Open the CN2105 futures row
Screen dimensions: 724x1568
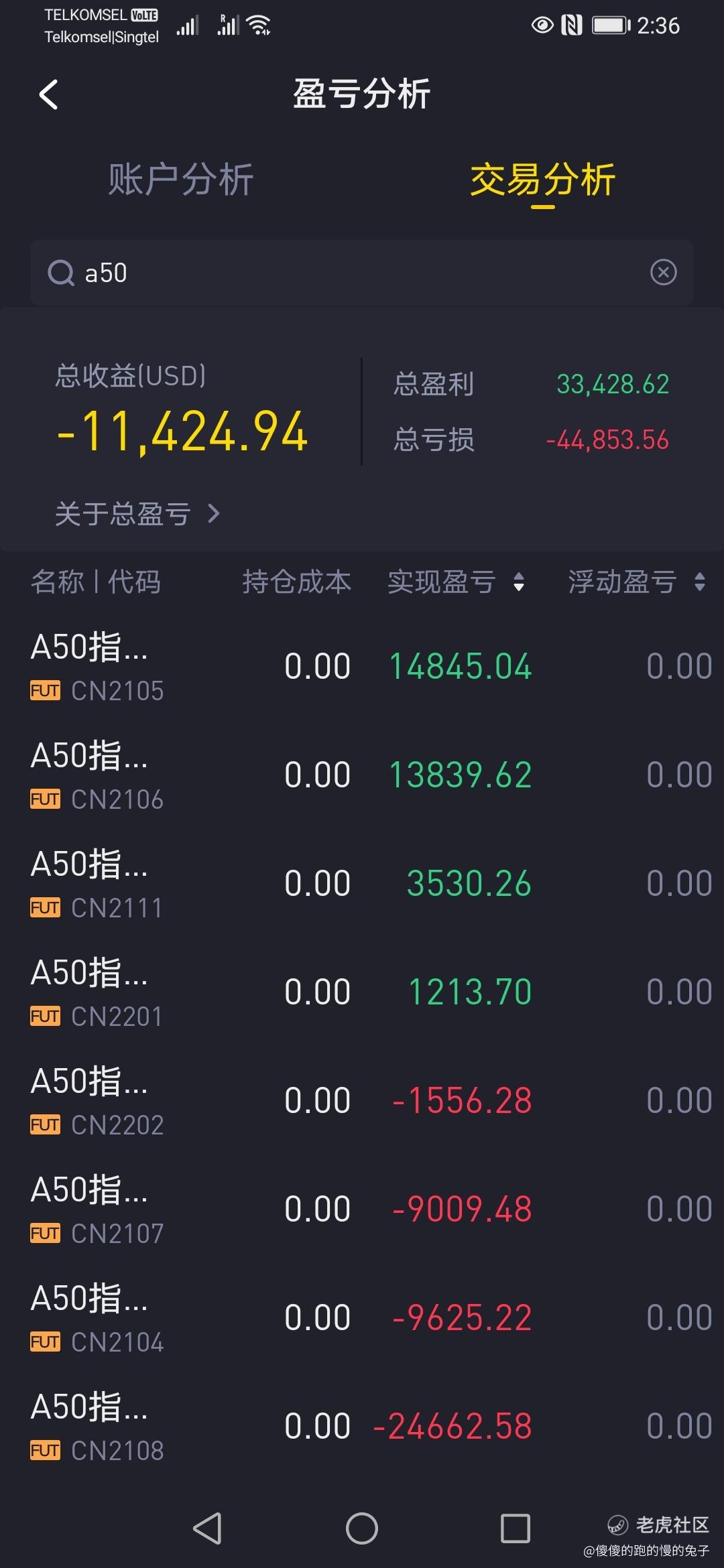pyautogui.click(x=362, y=666)
